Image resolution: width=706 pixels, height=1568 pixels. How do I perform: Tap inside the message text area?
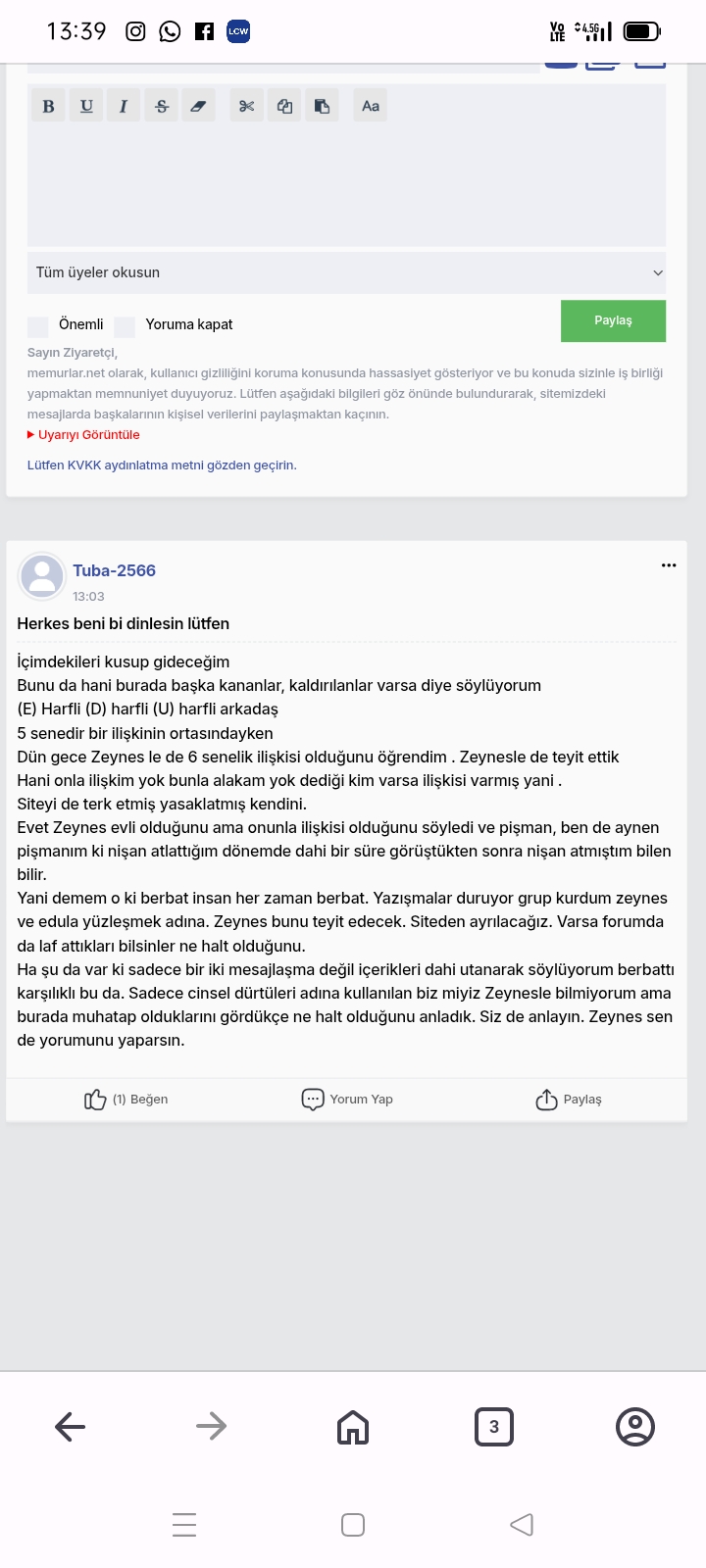tap(346, 184)
